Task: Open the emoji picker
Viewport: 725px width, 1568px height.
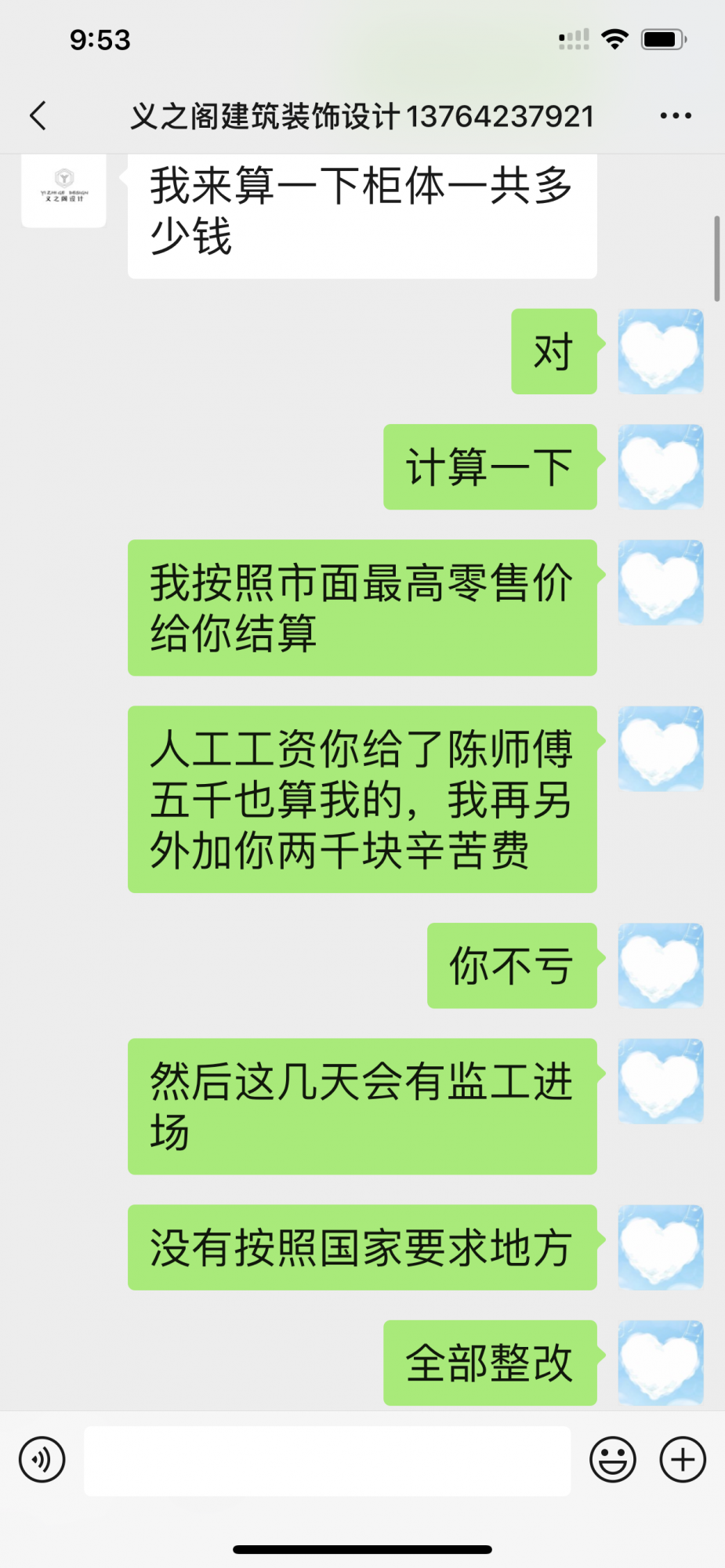Action: tap(612, 1459)
